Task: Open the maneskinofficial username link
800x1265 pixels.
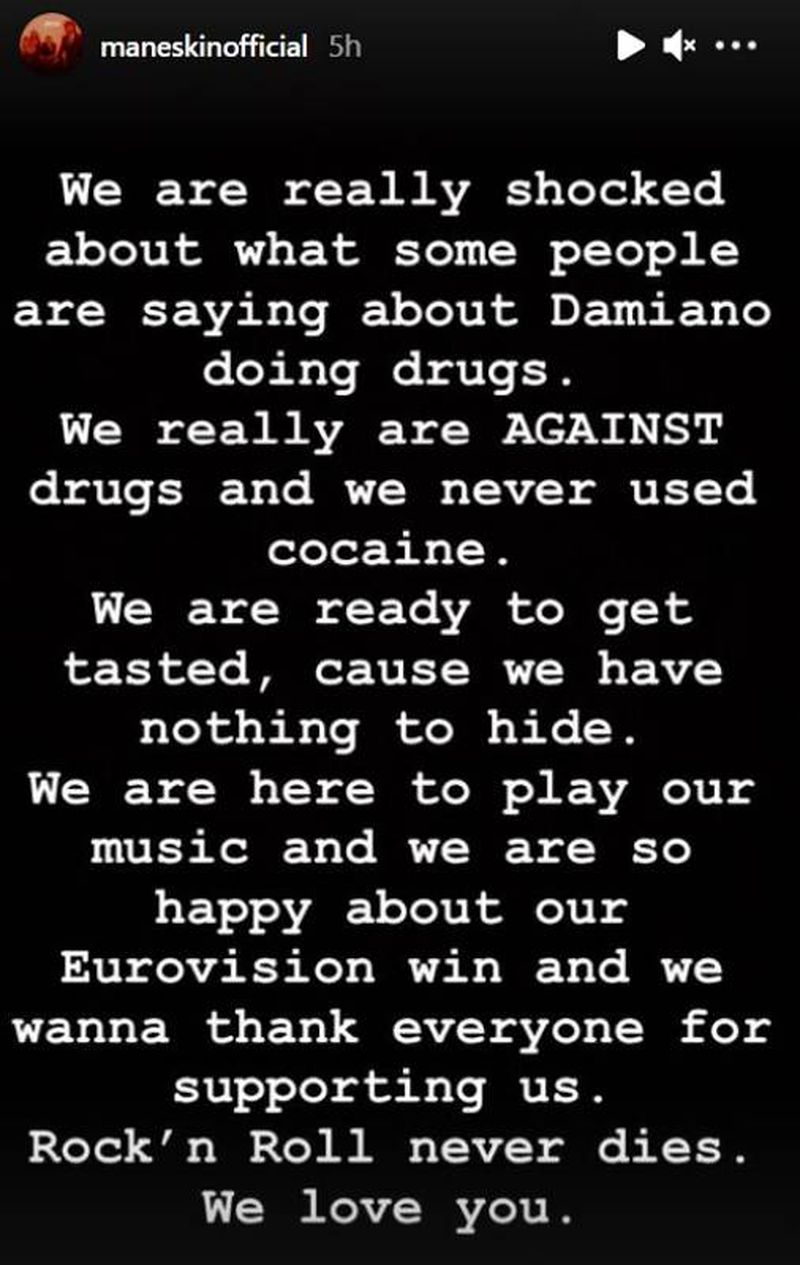Action: pos(203,47)
